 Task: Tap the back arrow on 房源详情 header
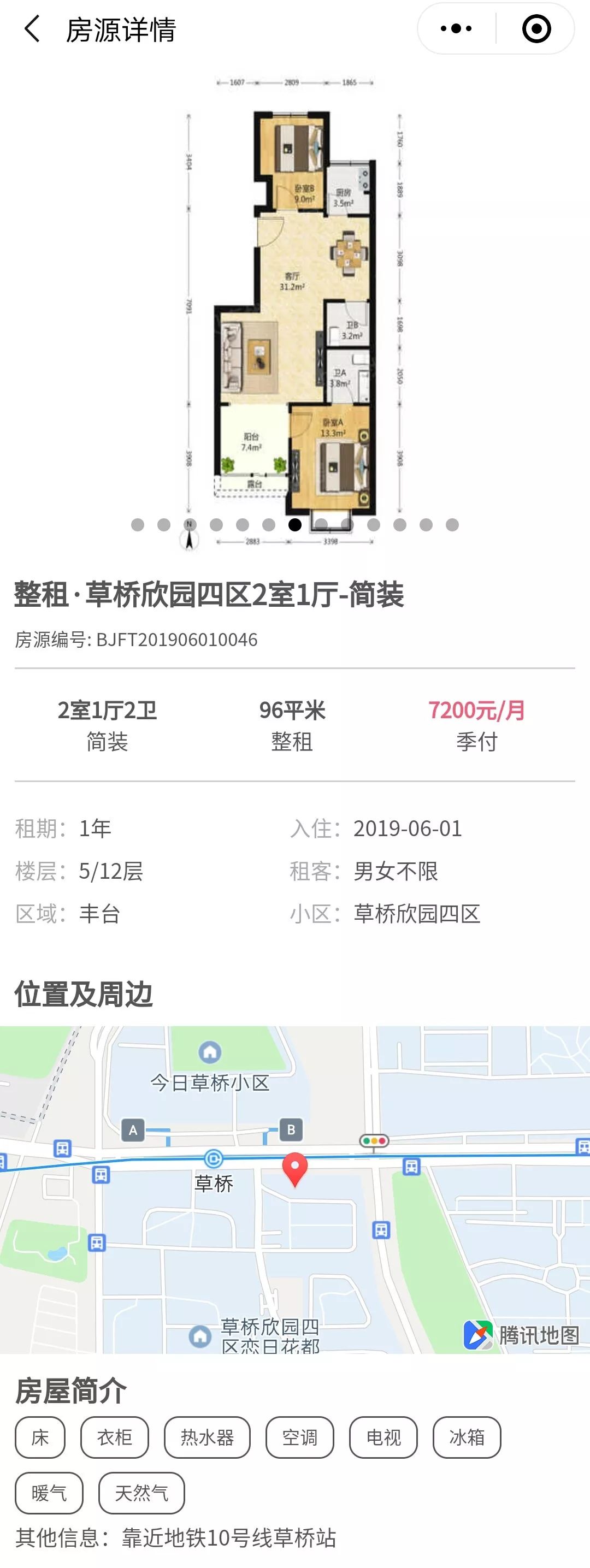point(31,28)
